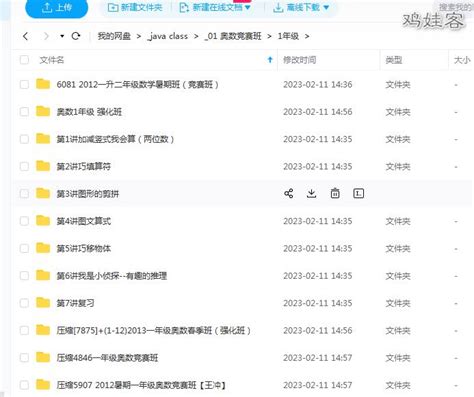This screenshot has height=397, width=474.
Task: Open folder 压缩4846一年级奥数竞赛班
Action: (107, 358)
